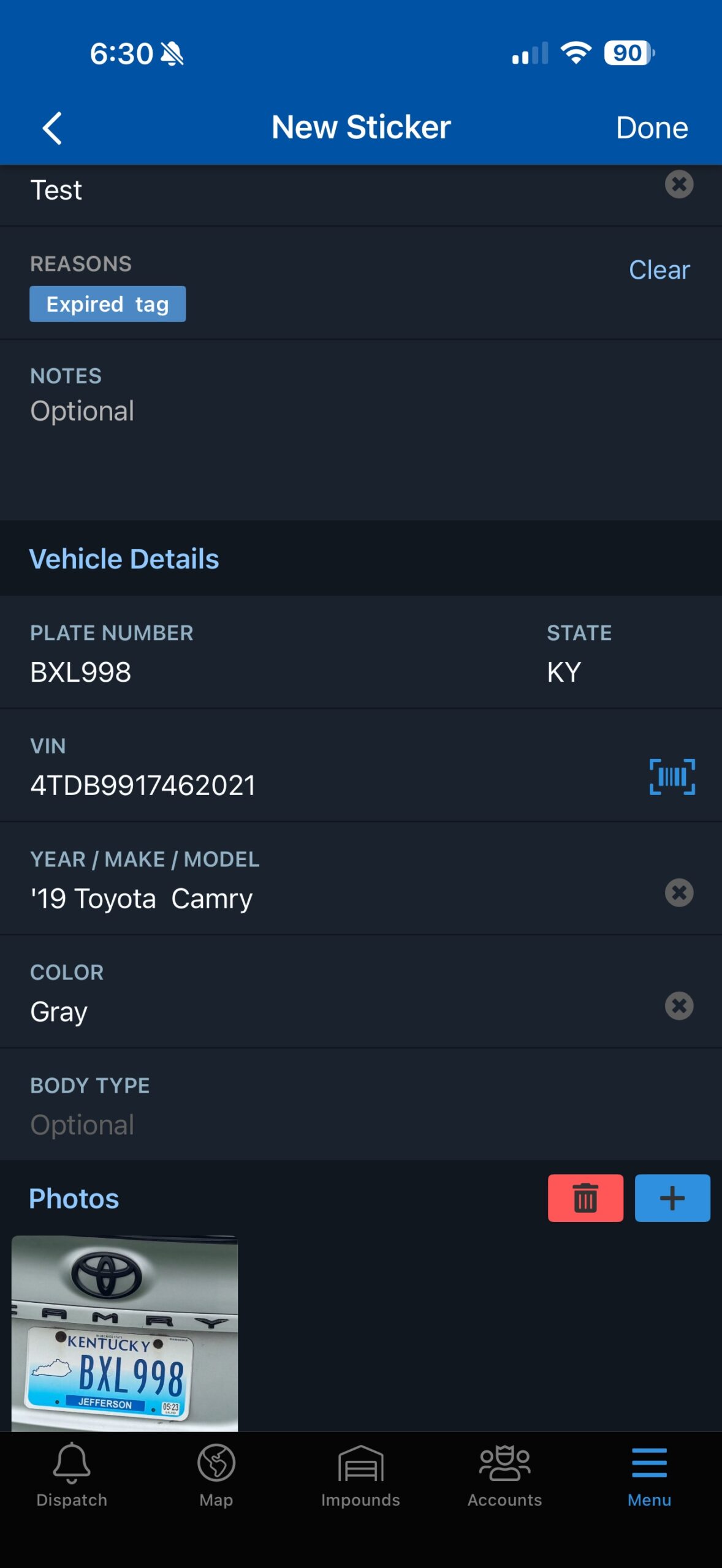Remove the '19 Toyota Camry entry
Image resolution: width=722 pixels, height=1568 pixels.
click(x=678, y=893)
